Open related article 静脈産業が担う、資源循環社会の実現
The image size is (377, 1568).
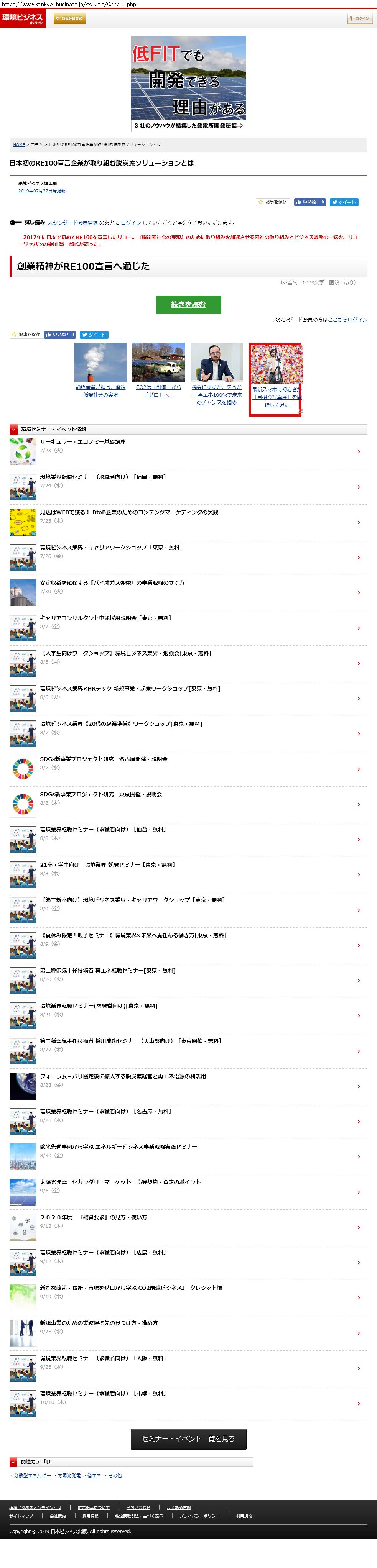[100, 391]
